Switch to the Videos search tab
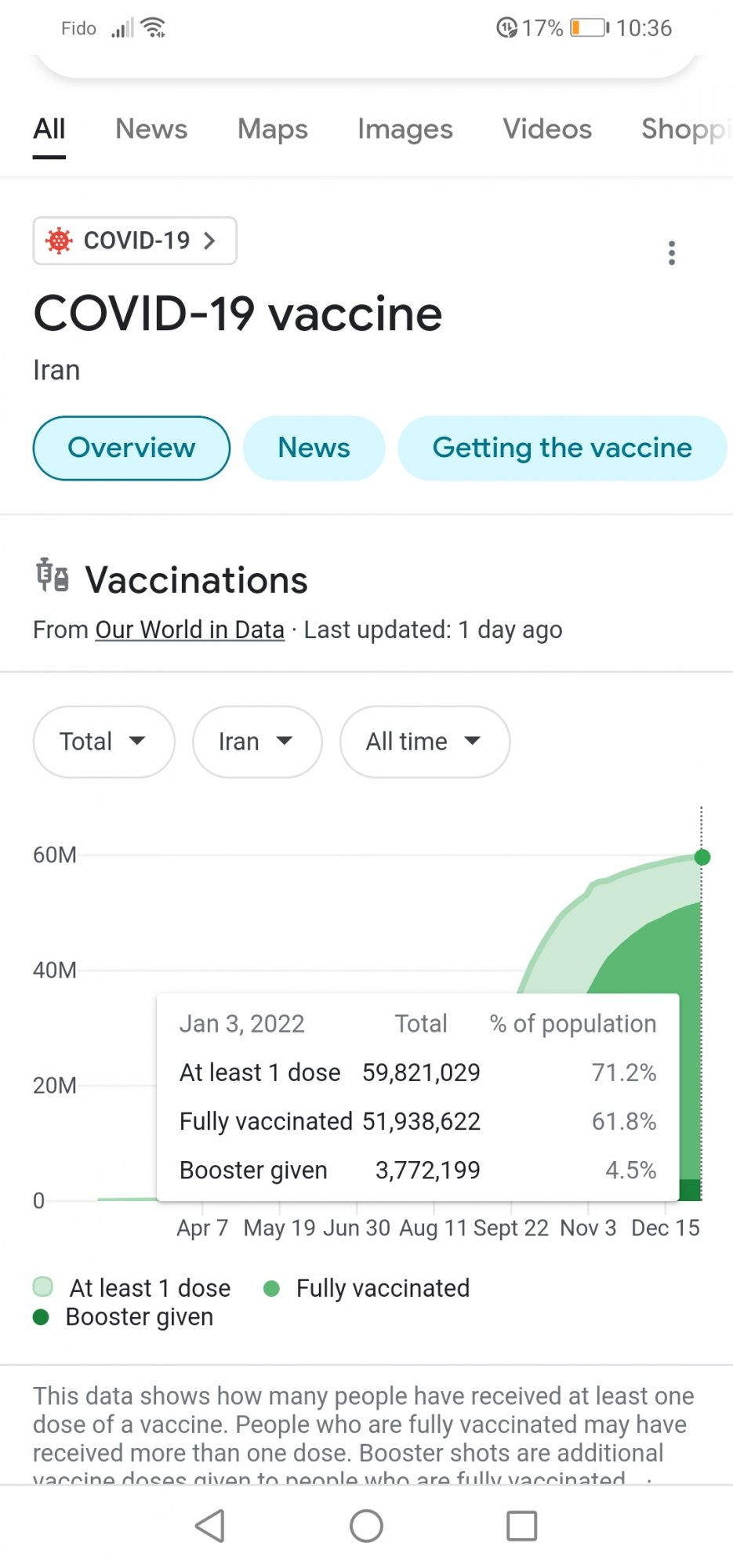733x1568 pixels. 547,129
